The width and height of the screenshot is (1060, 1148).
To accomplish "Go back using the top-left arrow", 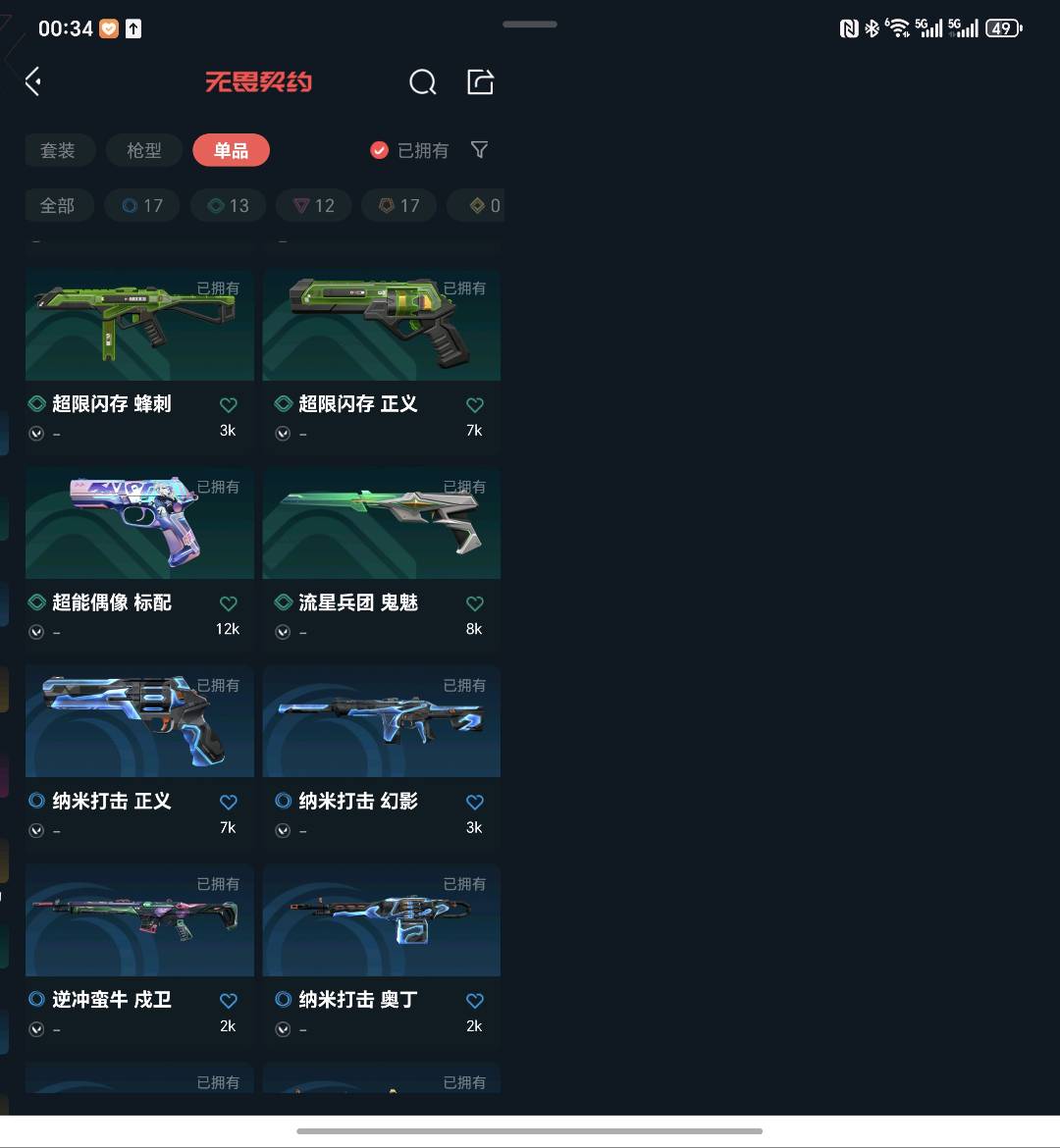I will pos(33,81).
